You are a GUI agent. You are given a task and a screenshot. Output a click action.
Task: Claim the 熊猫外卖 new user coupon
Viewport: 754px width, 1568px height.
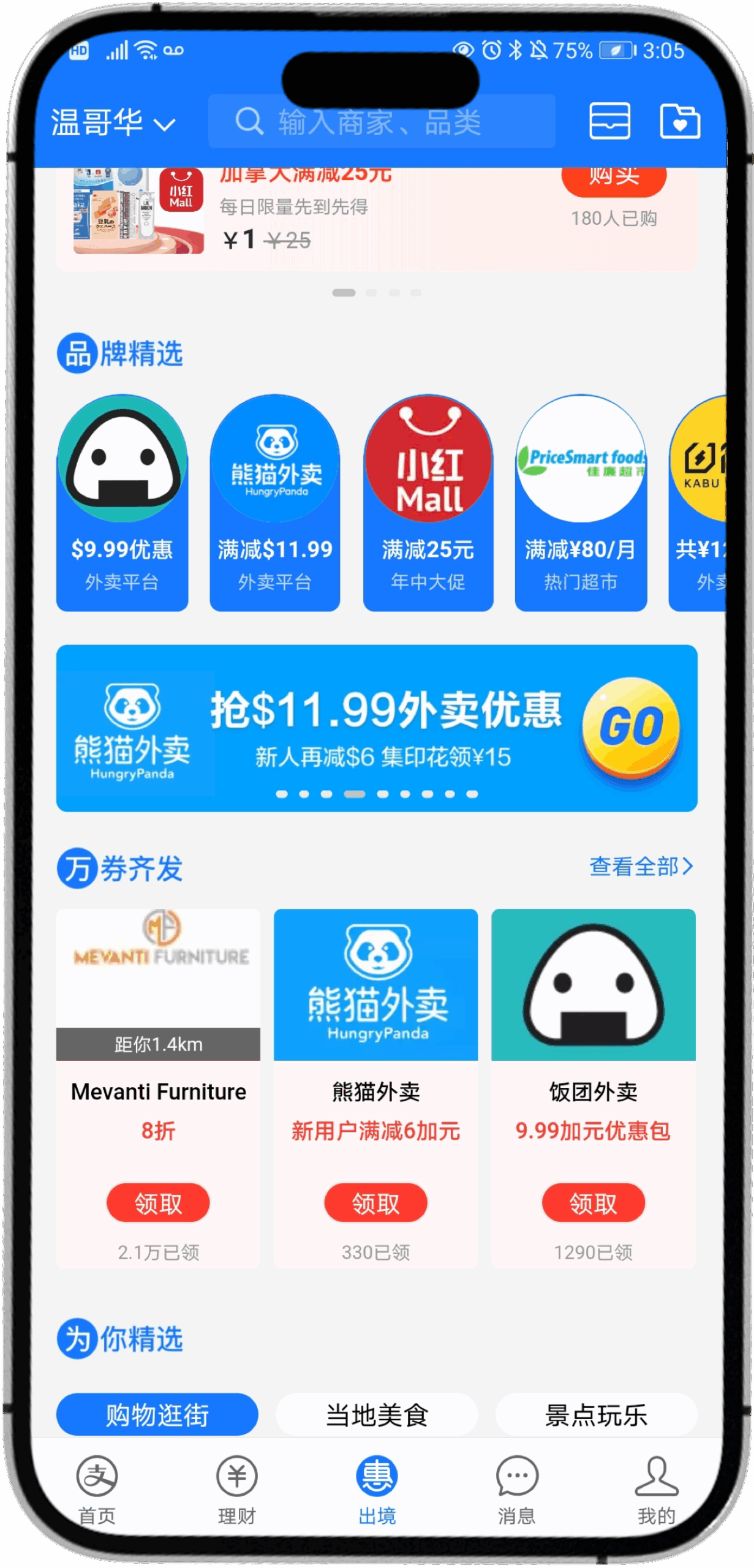pyautogui.click(x=375, y=1204)
